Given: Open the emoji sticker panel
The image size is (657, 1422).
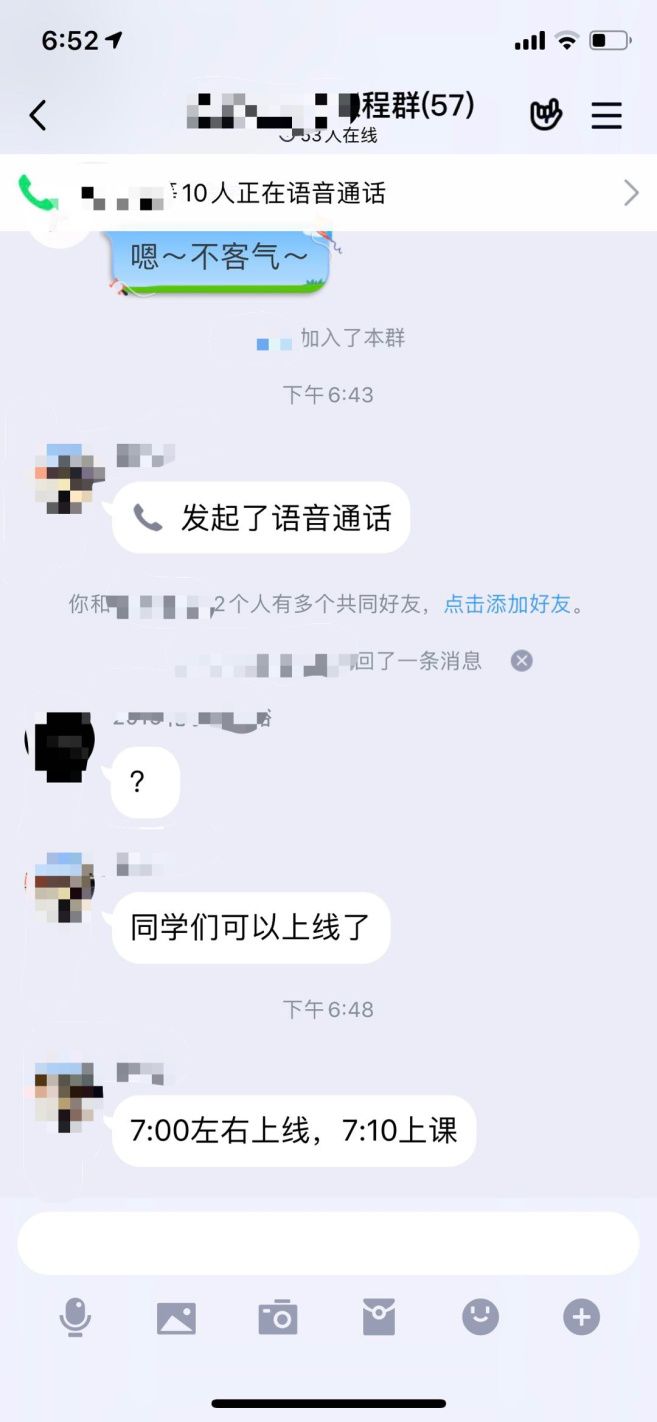Looking at the screenshot, I should pos(480,1317).
